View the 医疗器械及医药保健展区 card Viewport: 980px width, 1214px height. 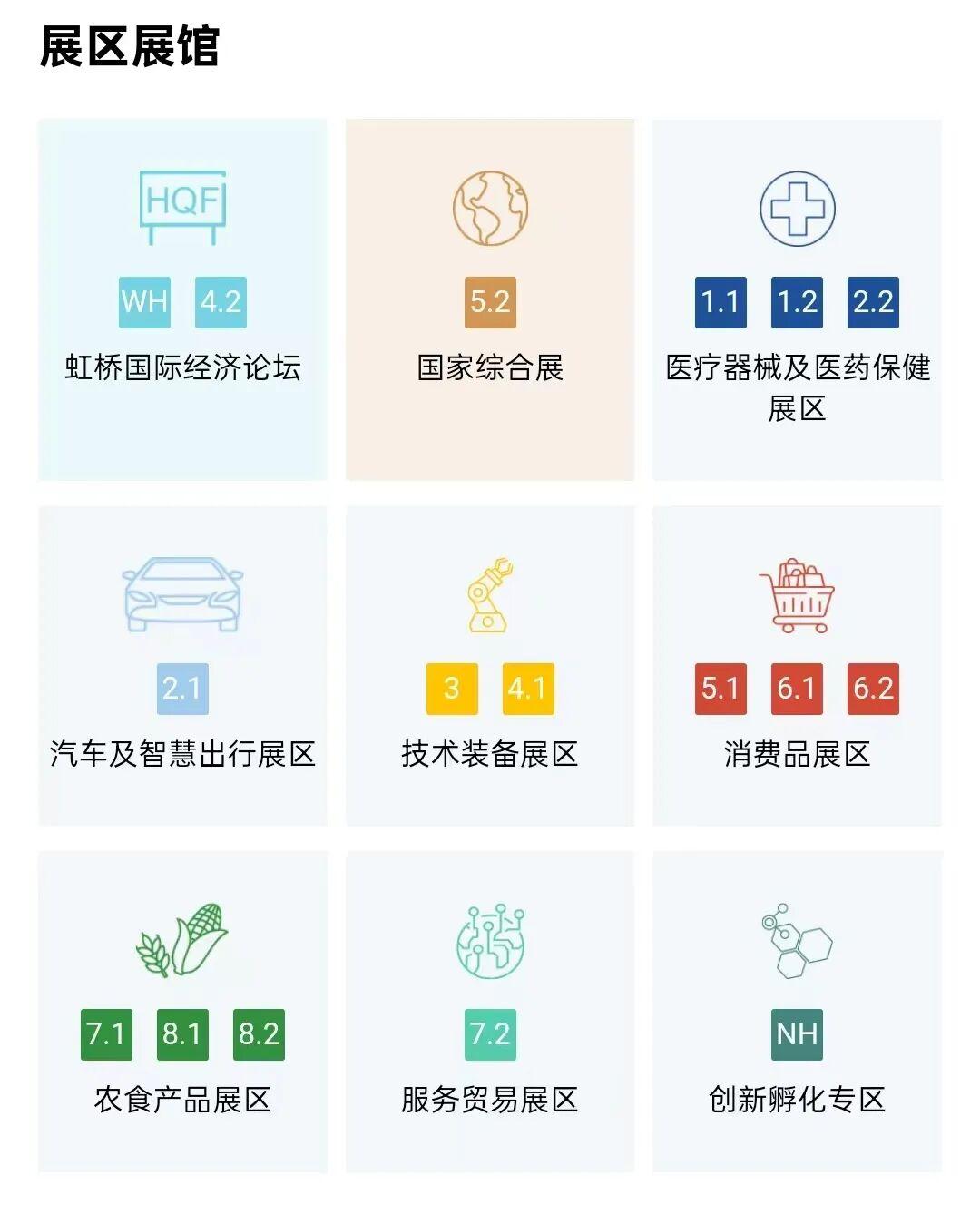pos(797,299)
